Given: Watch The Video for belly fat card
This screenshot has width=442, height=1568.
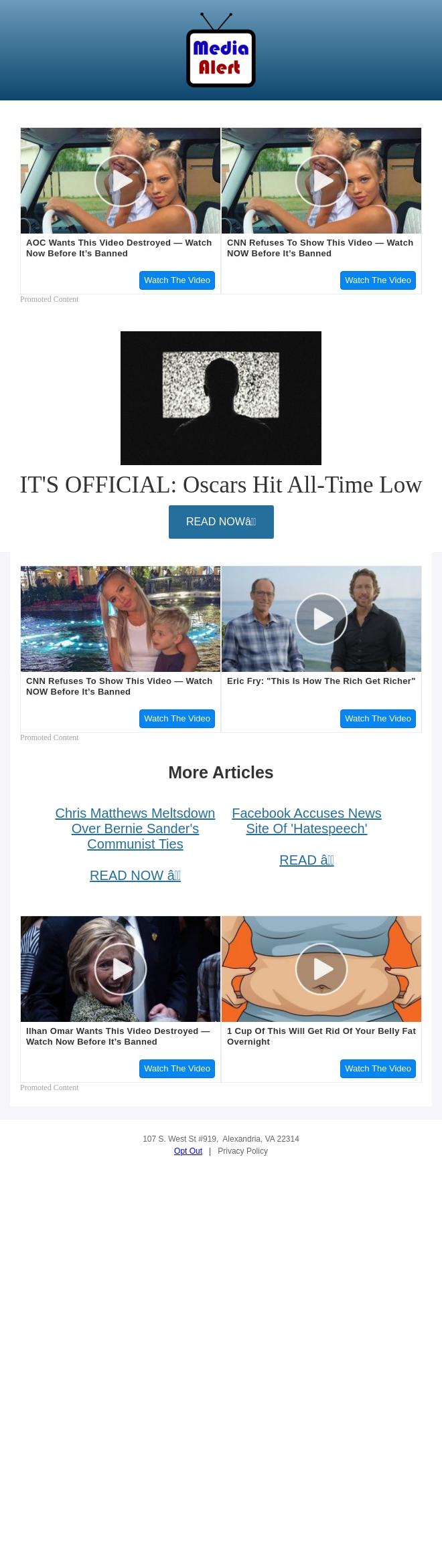Looking at the screenshot, I should 378,1069.
